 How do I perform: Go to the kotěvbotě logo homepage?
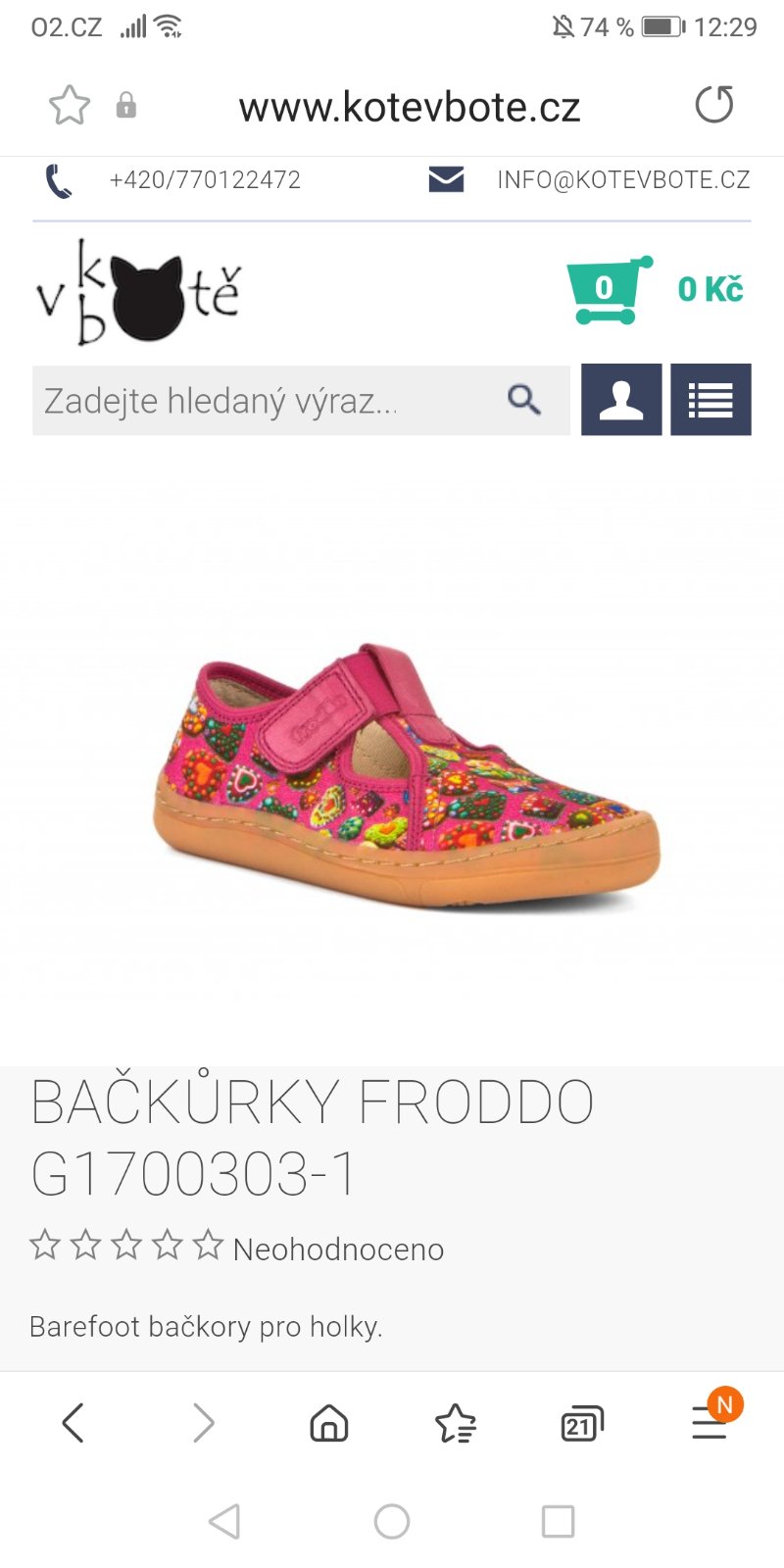pos(139,292)
